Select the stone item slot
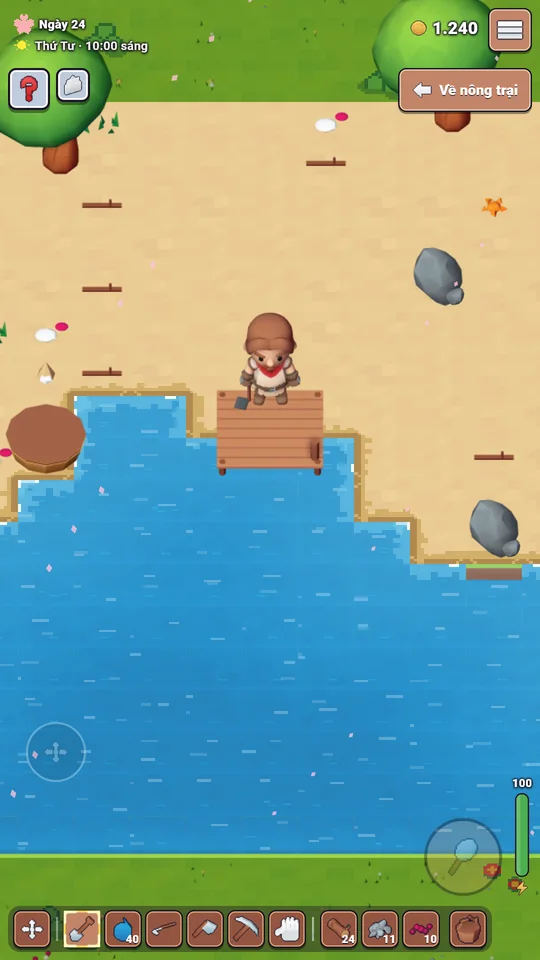The height and width of the screenshot is (960, 540). [x=380, y=929]
